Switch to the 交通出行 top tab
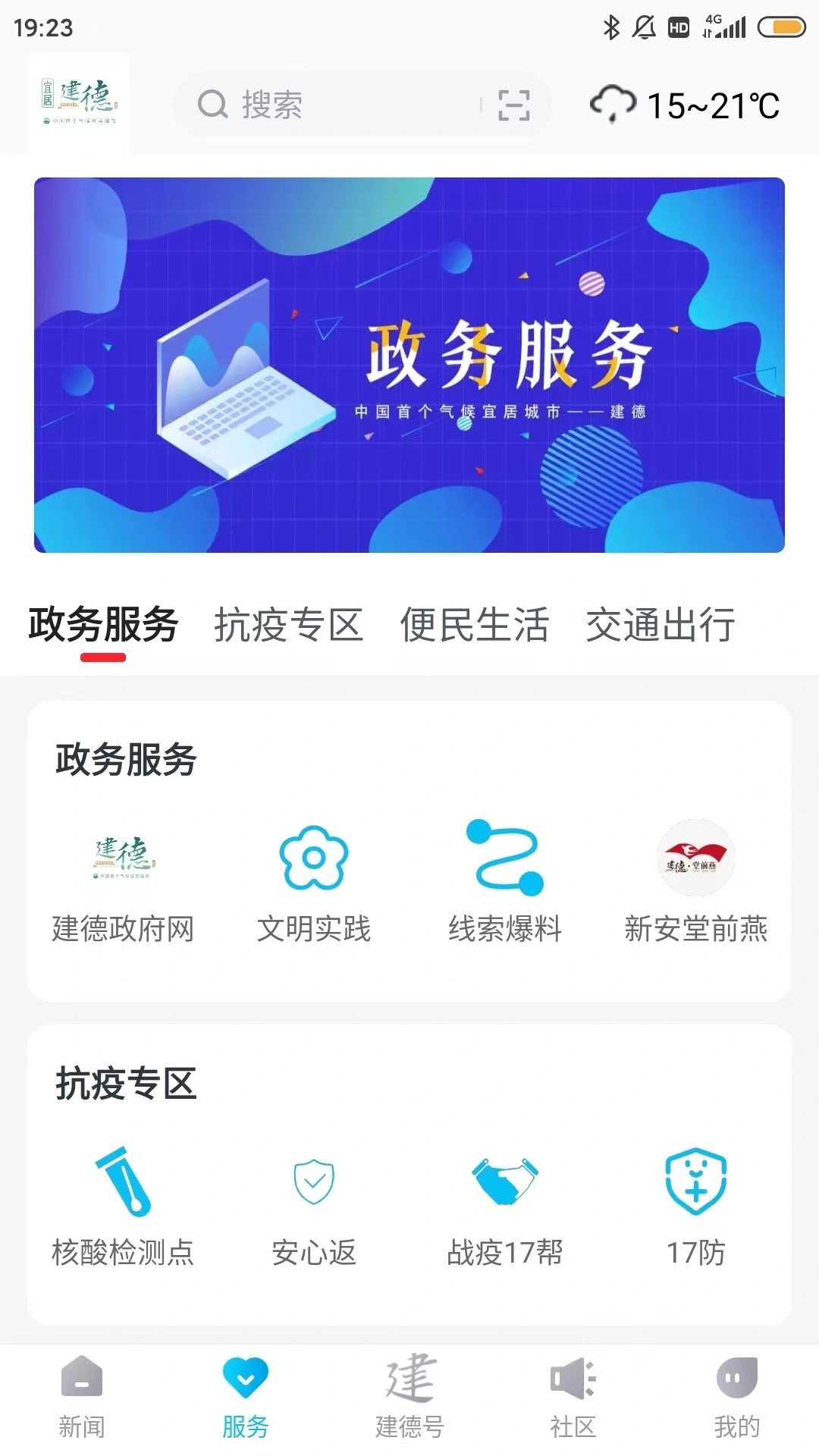 pos(661,625)
